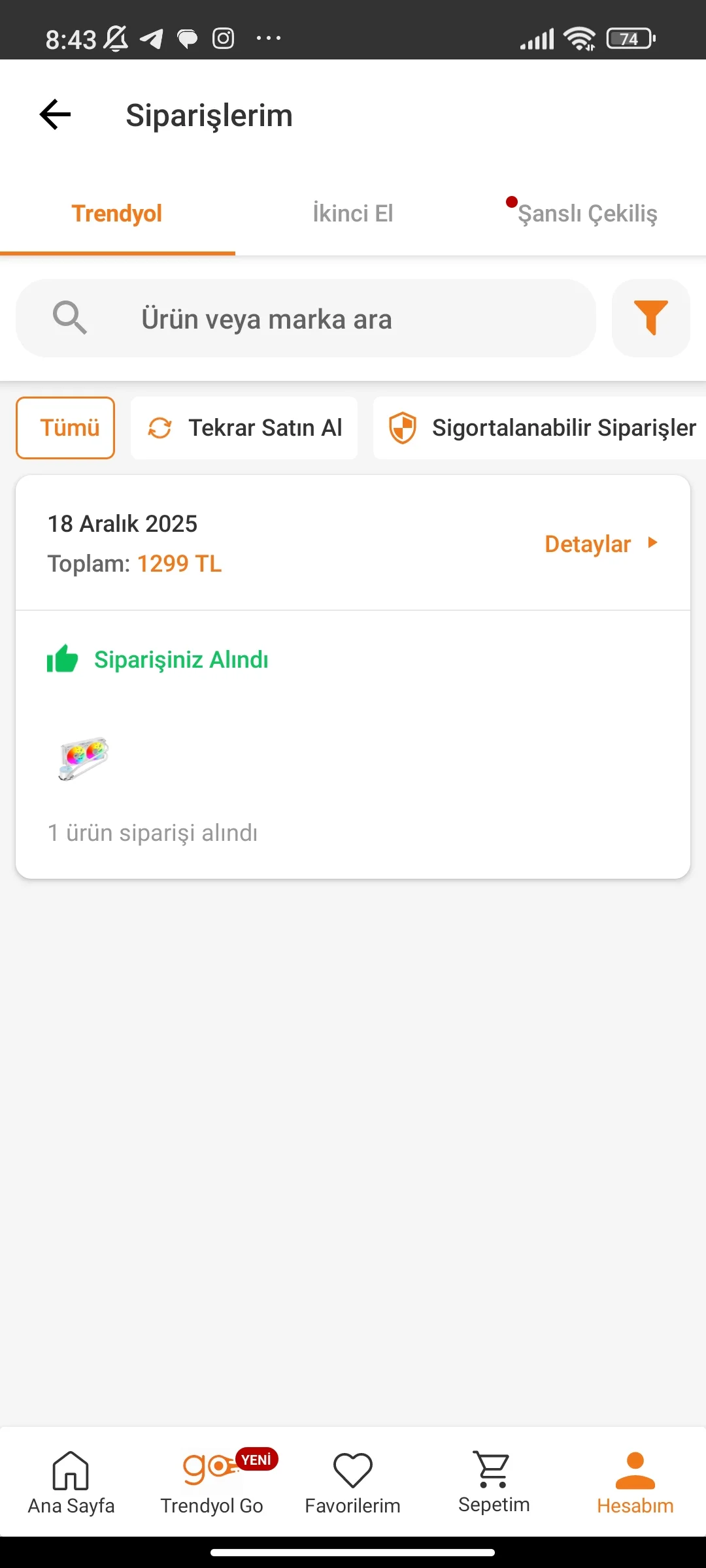This screenshot has width=706, height=1568.
Task: Open the orders filter funnel
Action: [650, 318]
